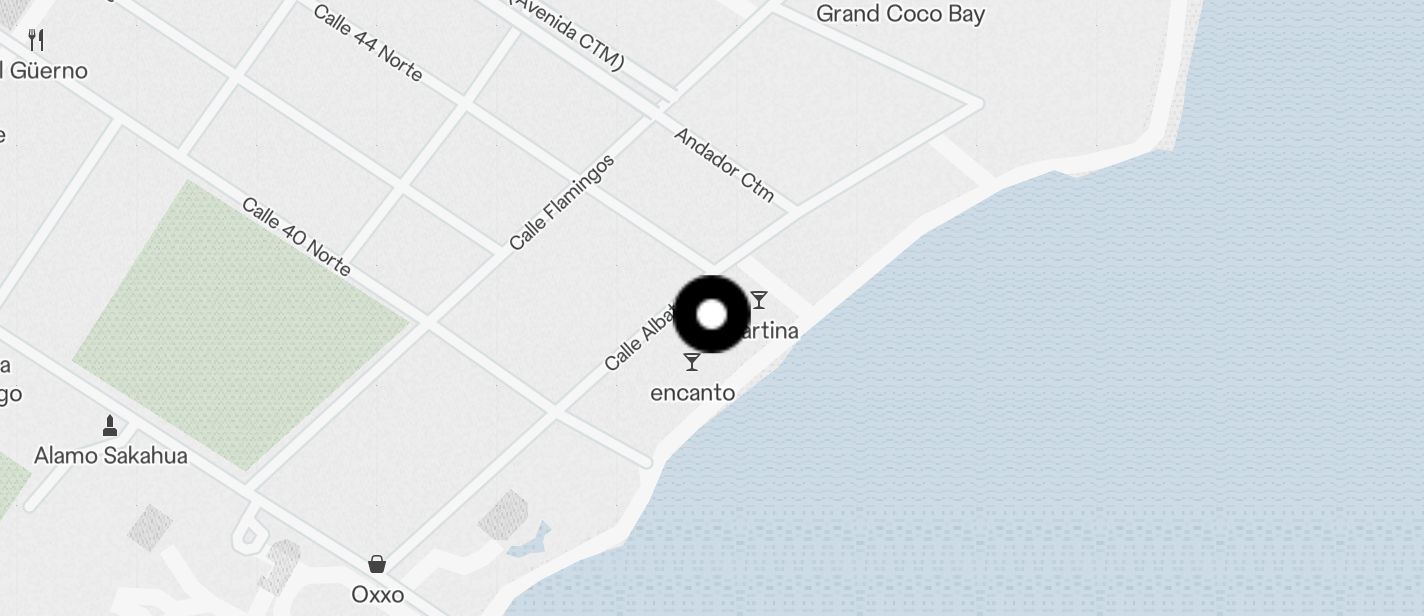Tap the restaurant marker near Güerno
This screenshot has width=1424, height=616.
click(36, 40)
